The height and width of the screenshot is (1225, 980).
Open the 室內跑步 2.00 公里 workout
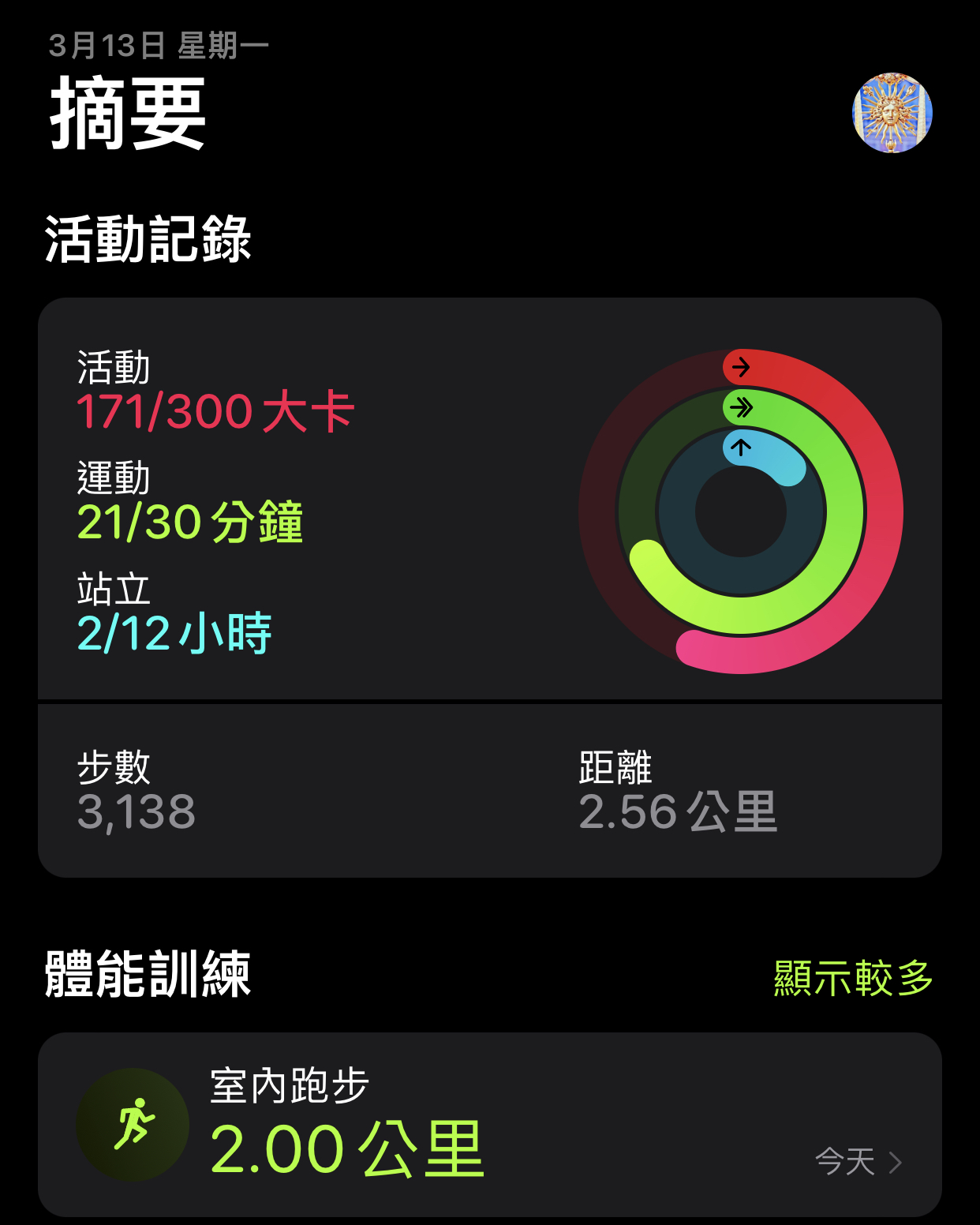click(489, 1124)
